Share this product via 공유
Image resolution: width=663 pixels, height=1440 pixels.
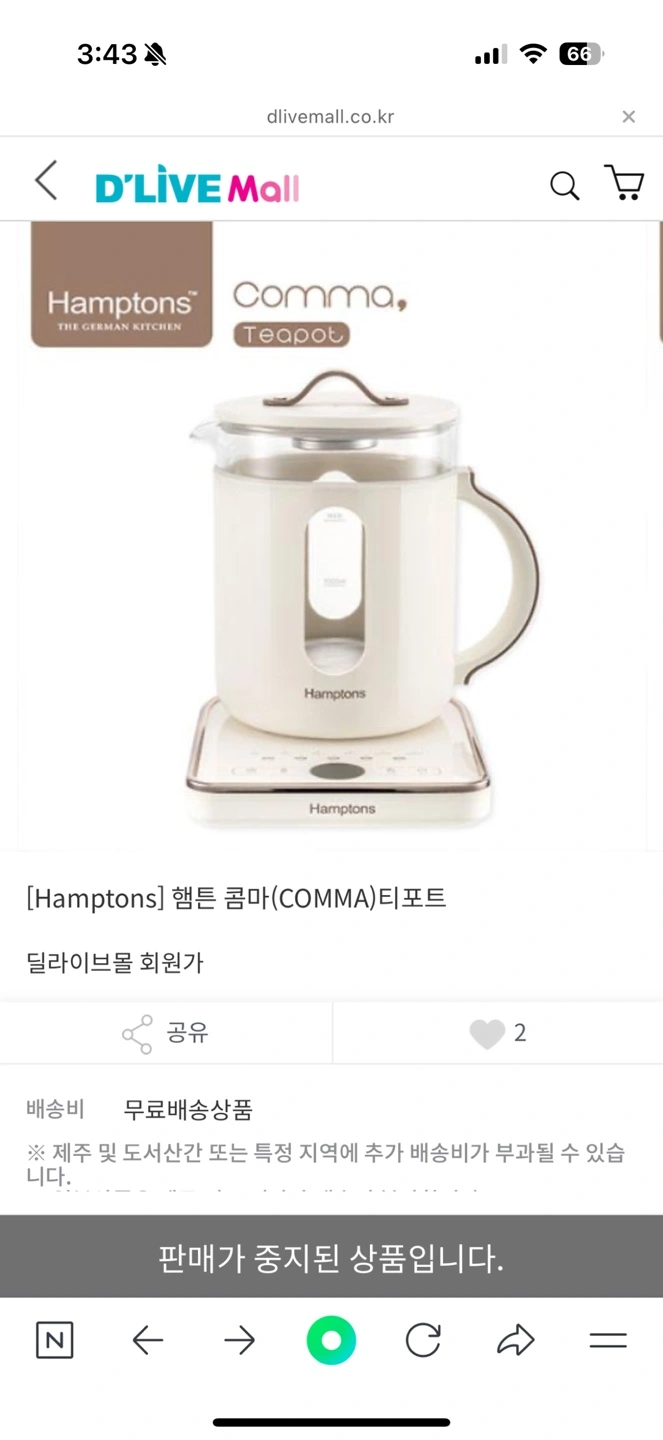[166, 1033]
